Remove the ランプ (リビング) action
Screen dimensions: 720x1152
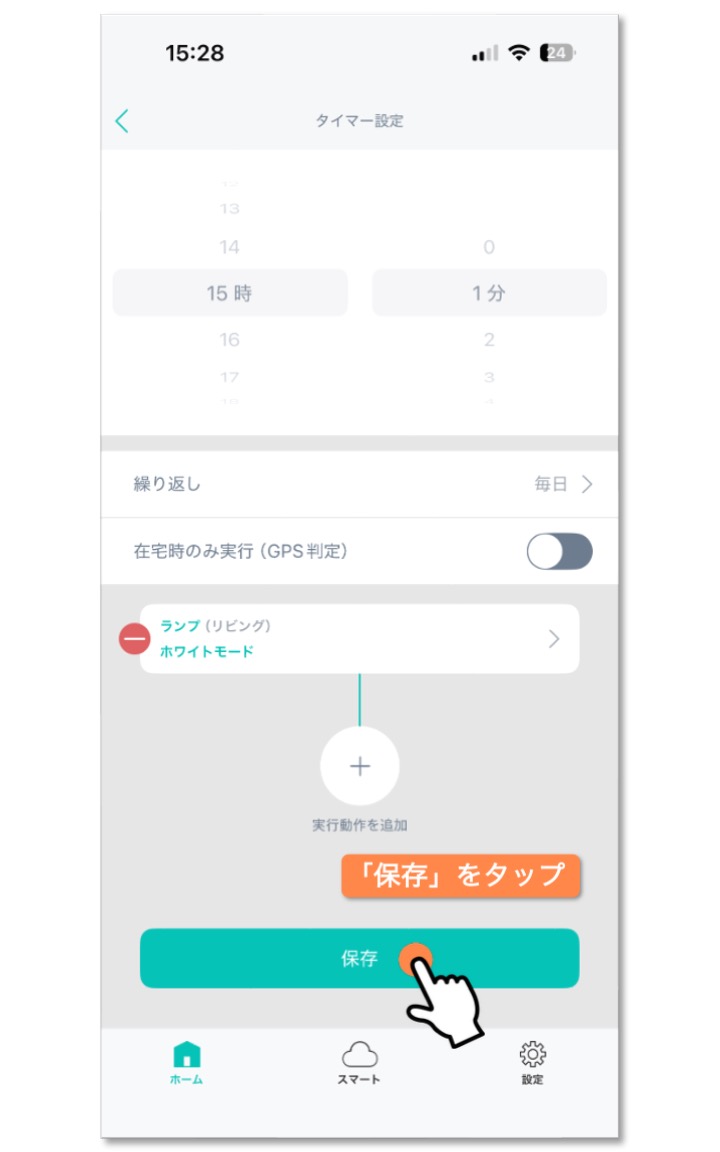click(x=134, y=639)
